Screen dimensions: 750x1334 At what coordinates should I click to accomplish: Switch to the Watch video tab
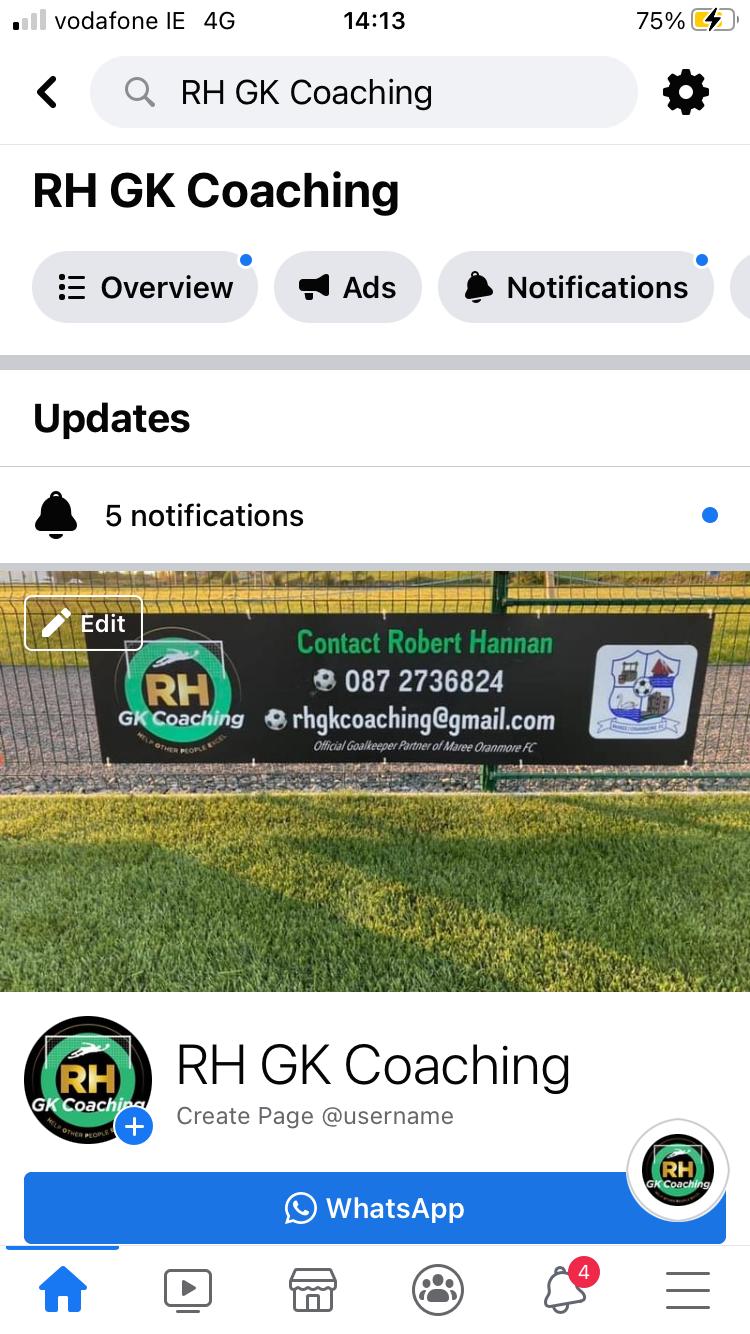tap(188, 1290)
